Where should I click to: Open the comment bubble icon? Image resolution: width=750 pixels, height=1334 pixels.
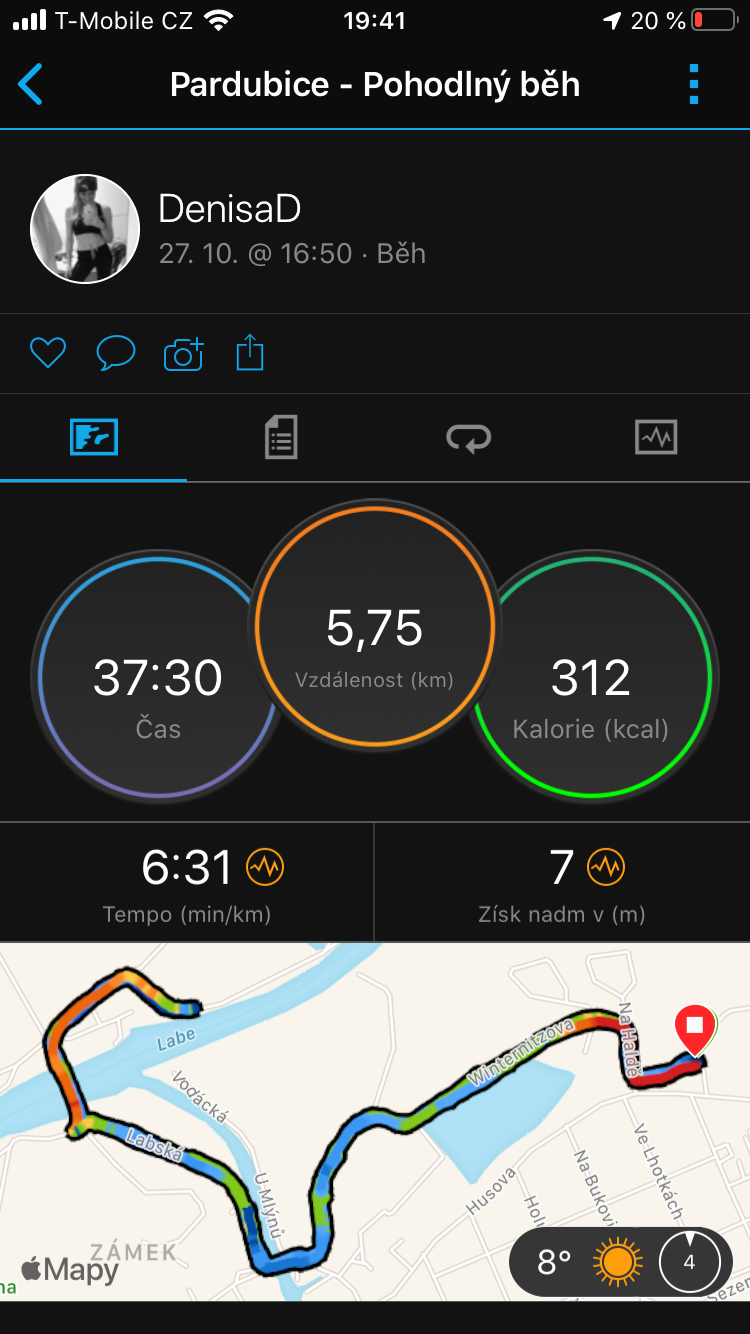[x=116, y=353]
